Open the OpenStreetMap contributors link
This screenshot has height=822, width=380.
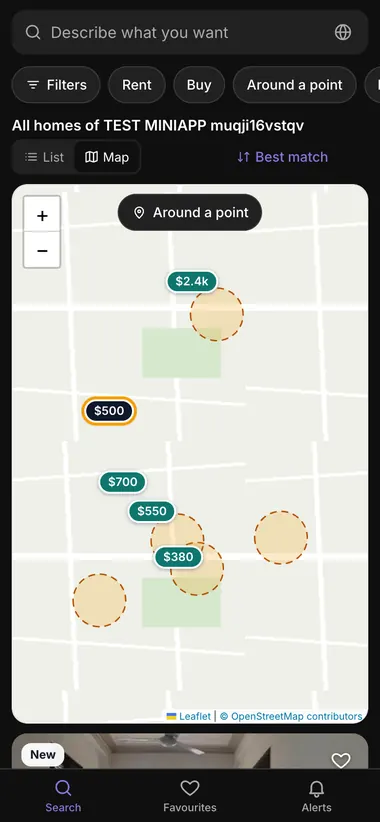pyautogui.click(x=291, y=716)
